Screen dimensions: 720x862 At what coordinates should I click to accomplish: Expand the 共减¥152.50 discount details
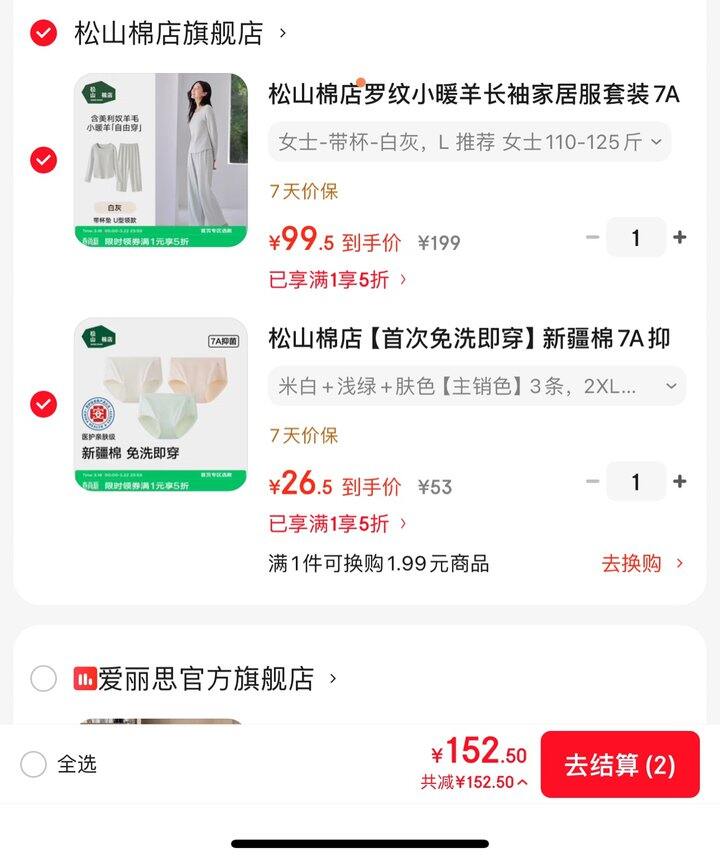474,783
